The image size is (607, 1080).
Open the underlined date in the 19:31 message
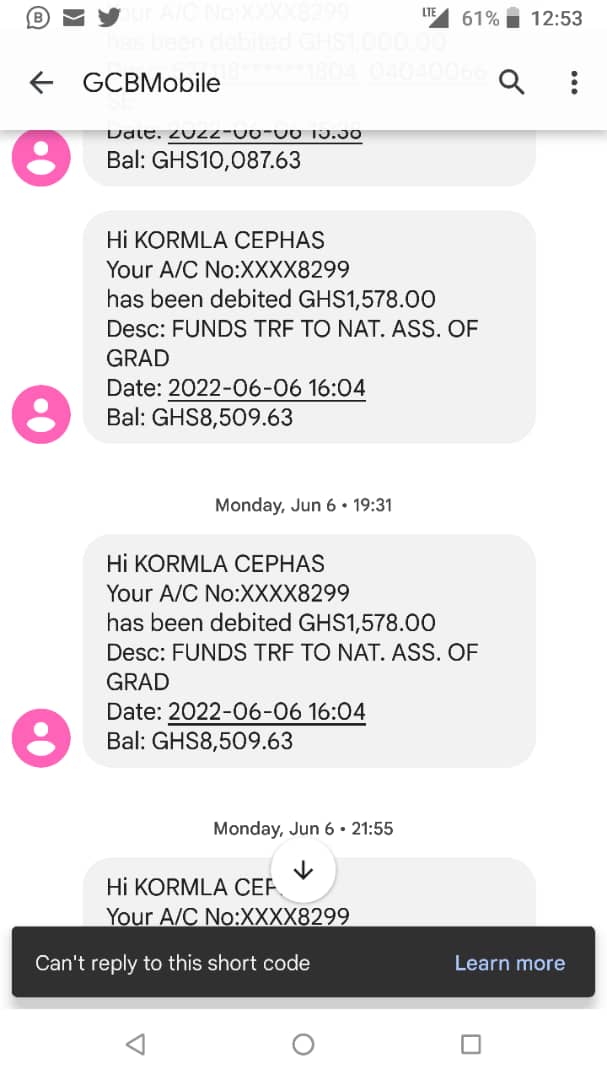[266, 712]
